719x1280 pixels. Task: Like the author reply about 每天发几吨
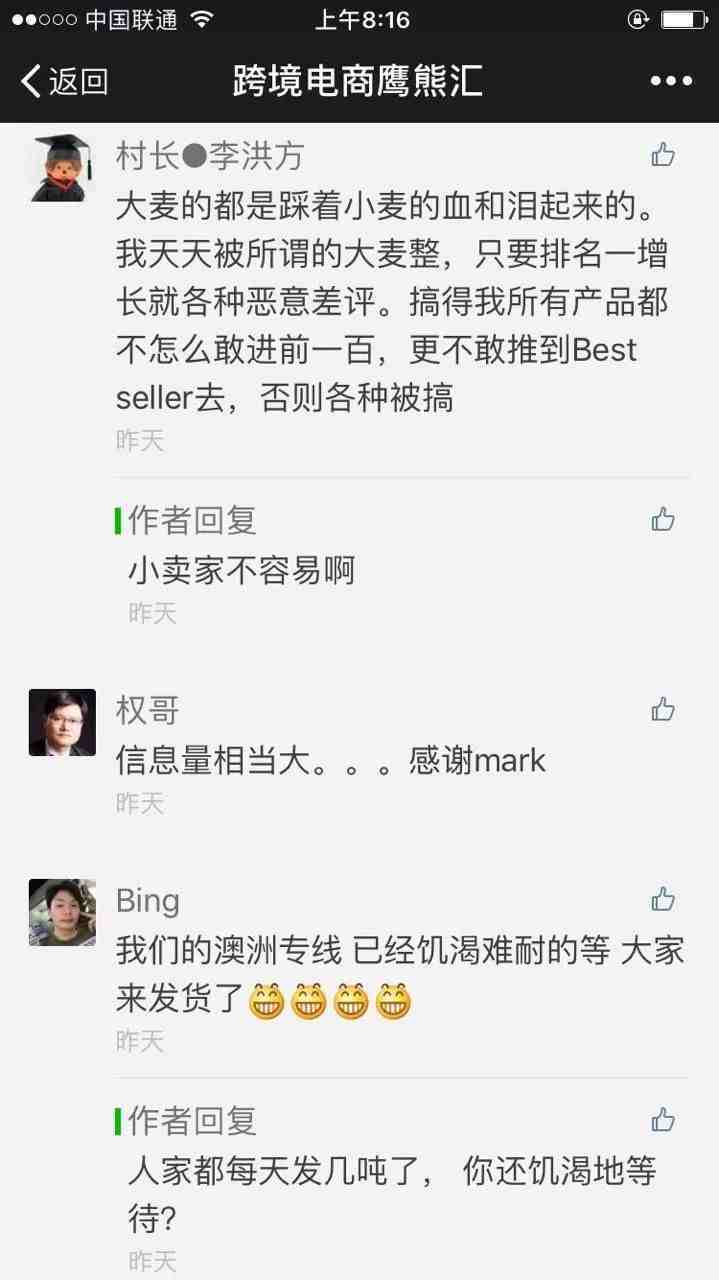tap(663, 1120)
